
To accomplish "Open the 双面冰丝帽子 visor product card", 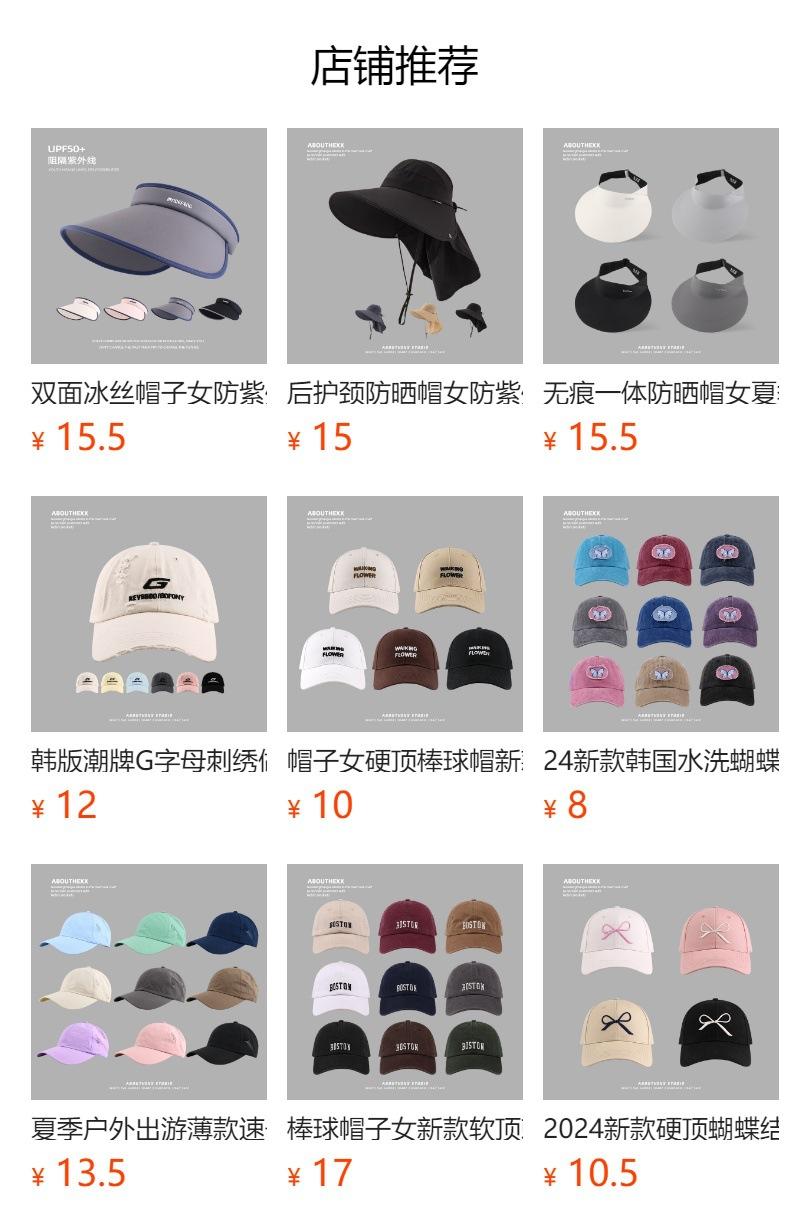I will [x=149, y=246].
